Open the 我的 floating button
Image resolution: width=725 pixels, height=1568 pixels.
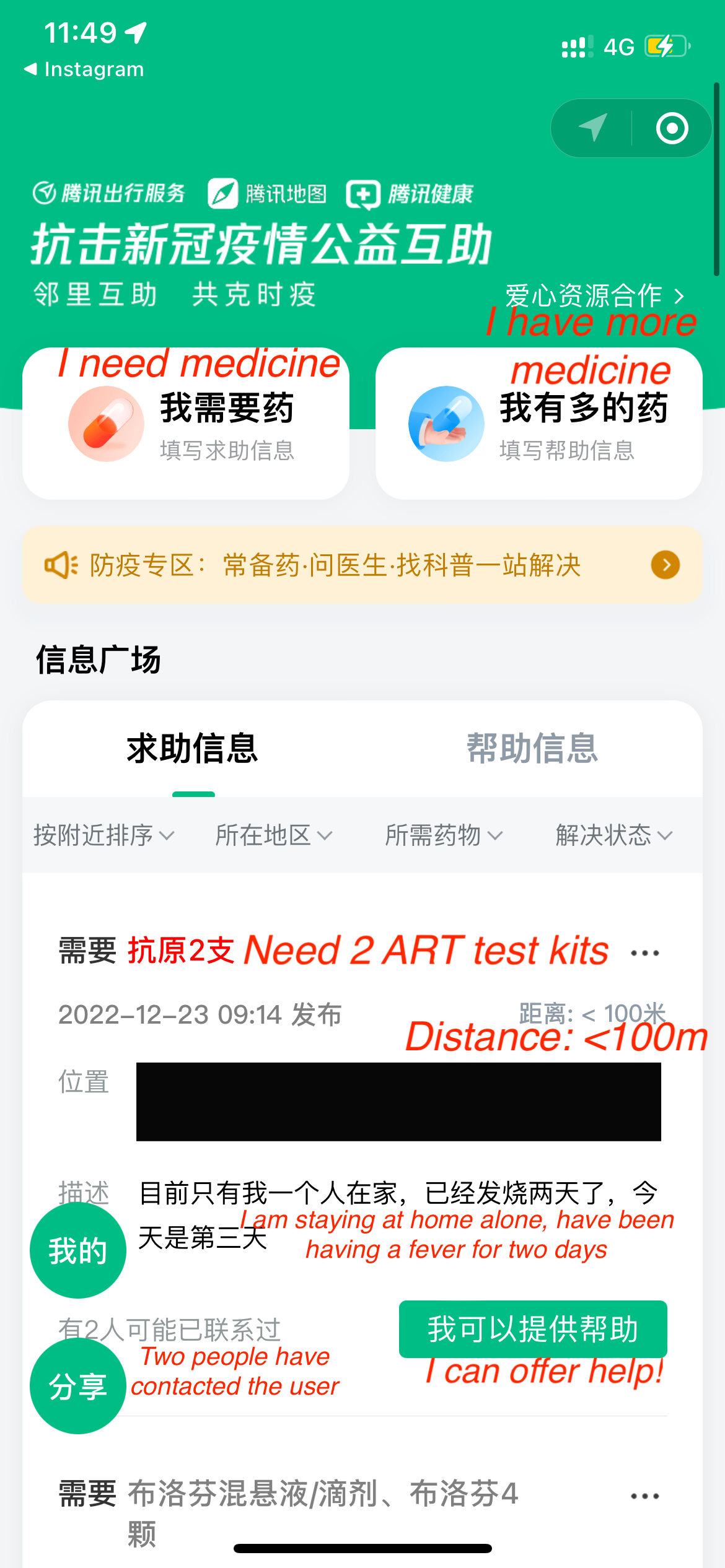(78, 1250)
